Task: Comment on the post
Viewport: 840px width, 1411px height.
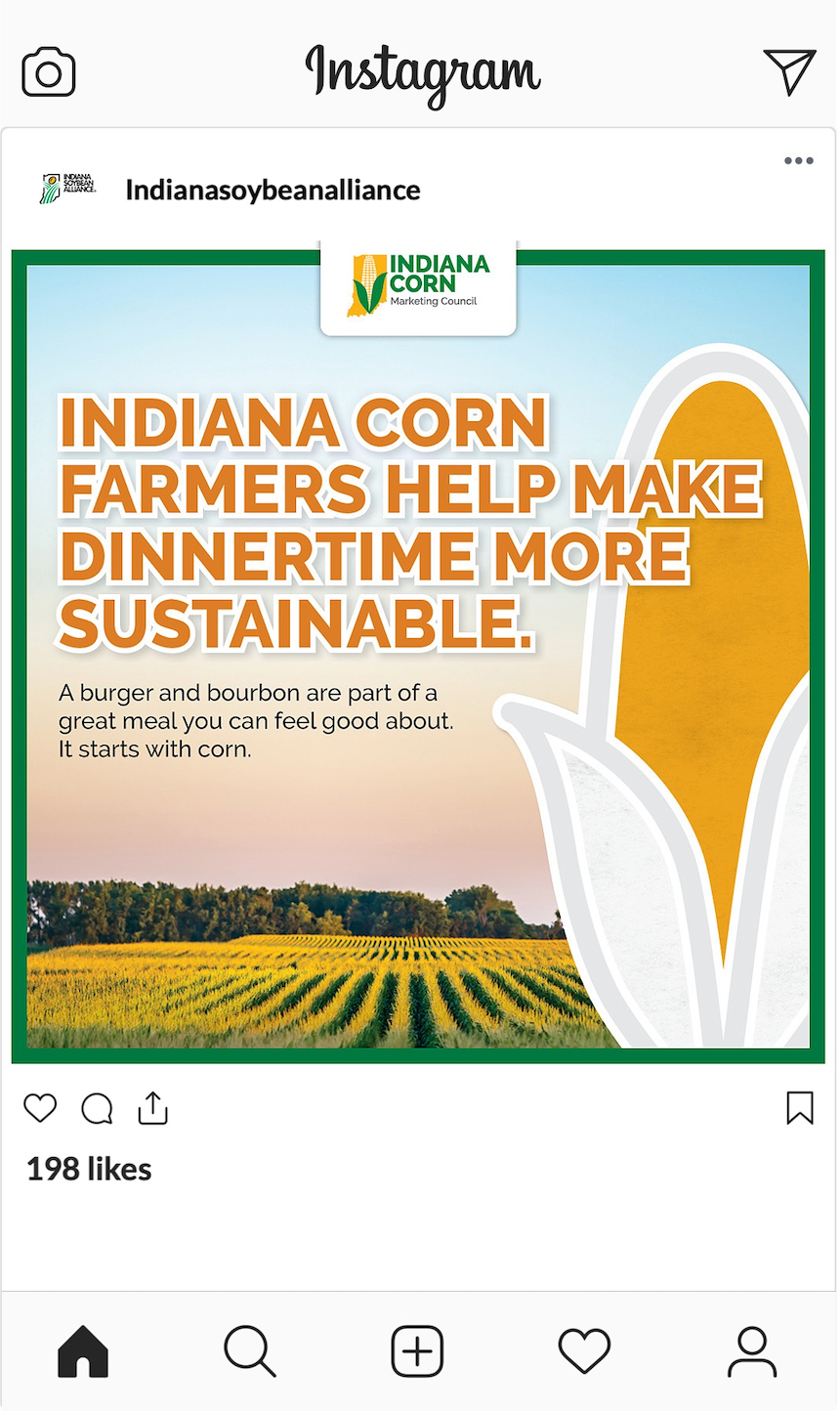Action: (x=97, y=1108)
